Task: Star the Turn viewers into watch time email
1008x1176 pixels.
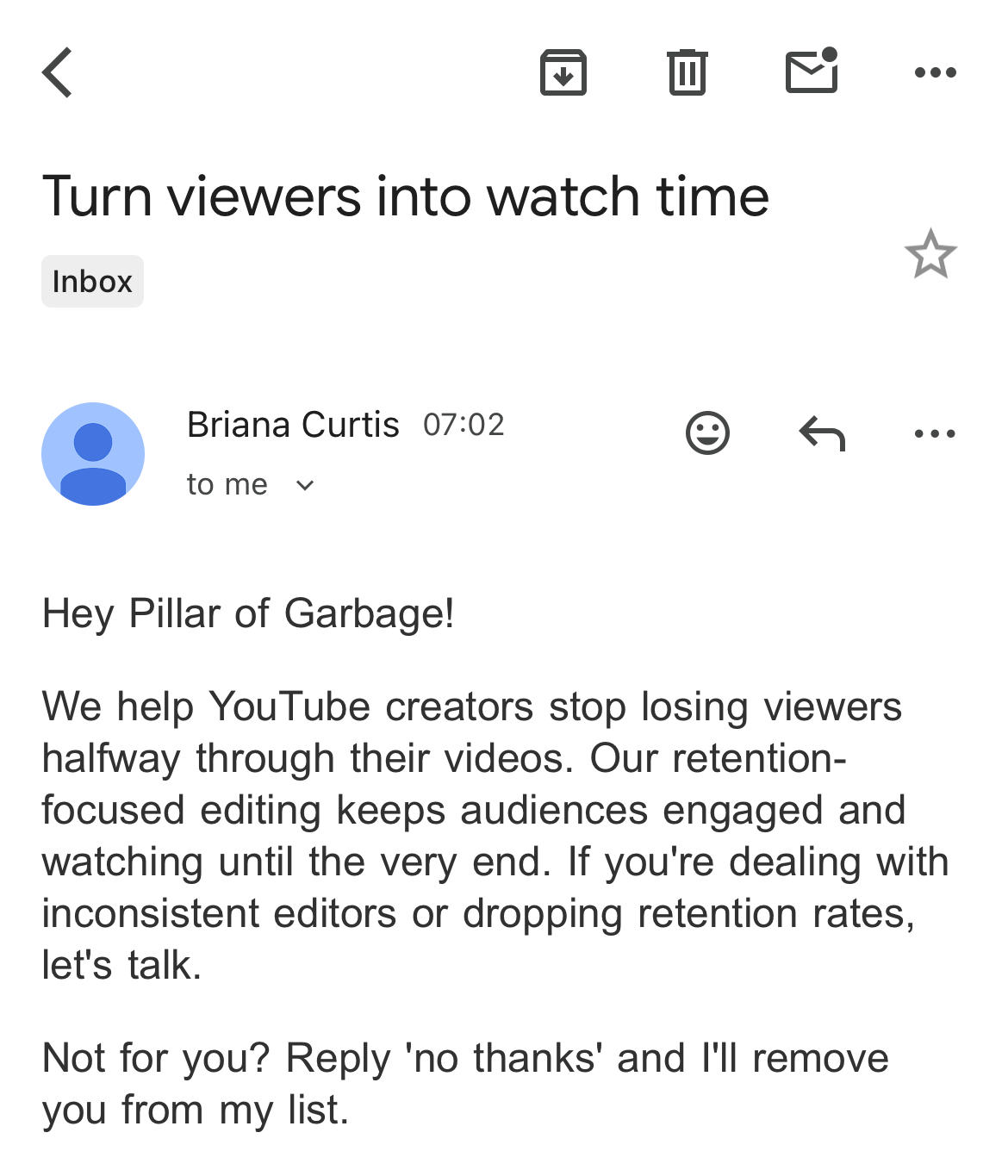Action: pos(930,254)
